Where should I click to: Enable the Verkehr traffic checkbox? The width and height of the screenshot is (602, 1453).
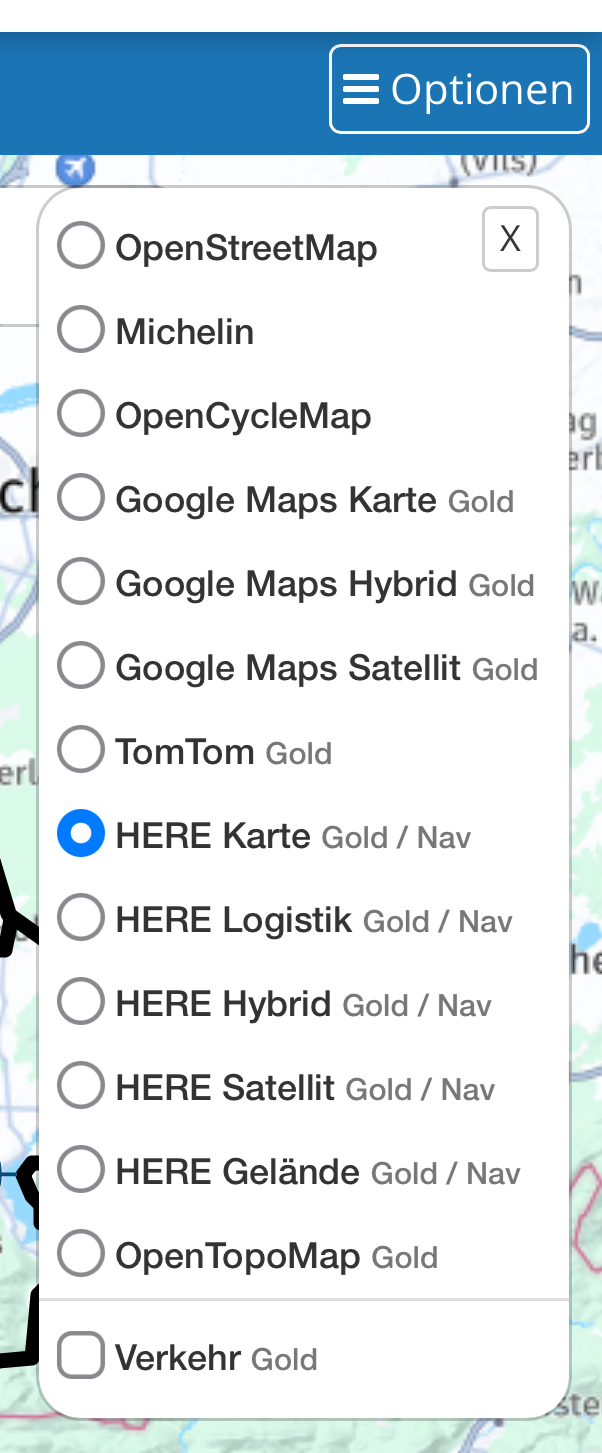[81, 1356]
